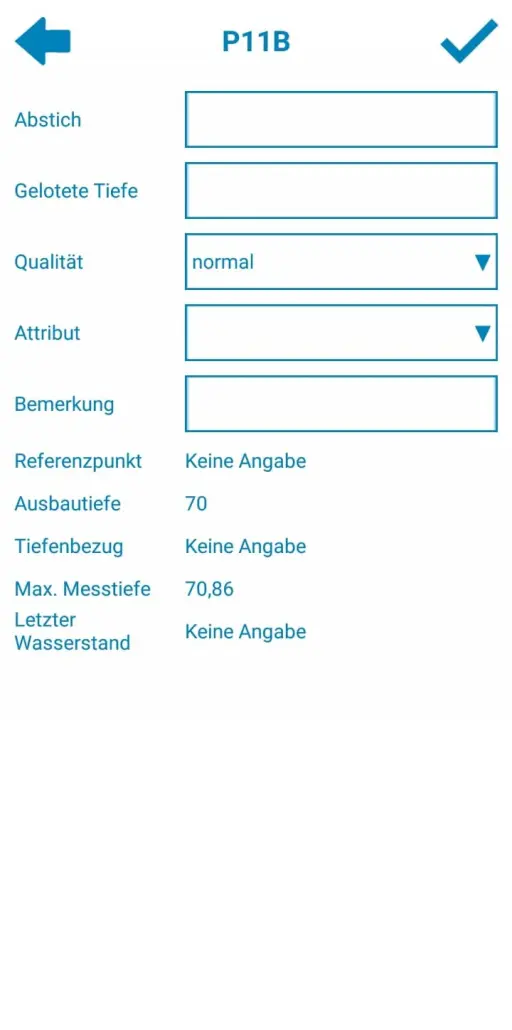Go back with the arrow icon
Image resolution: width=512 pixels, height=1030 pixels.
coord(43,41)
